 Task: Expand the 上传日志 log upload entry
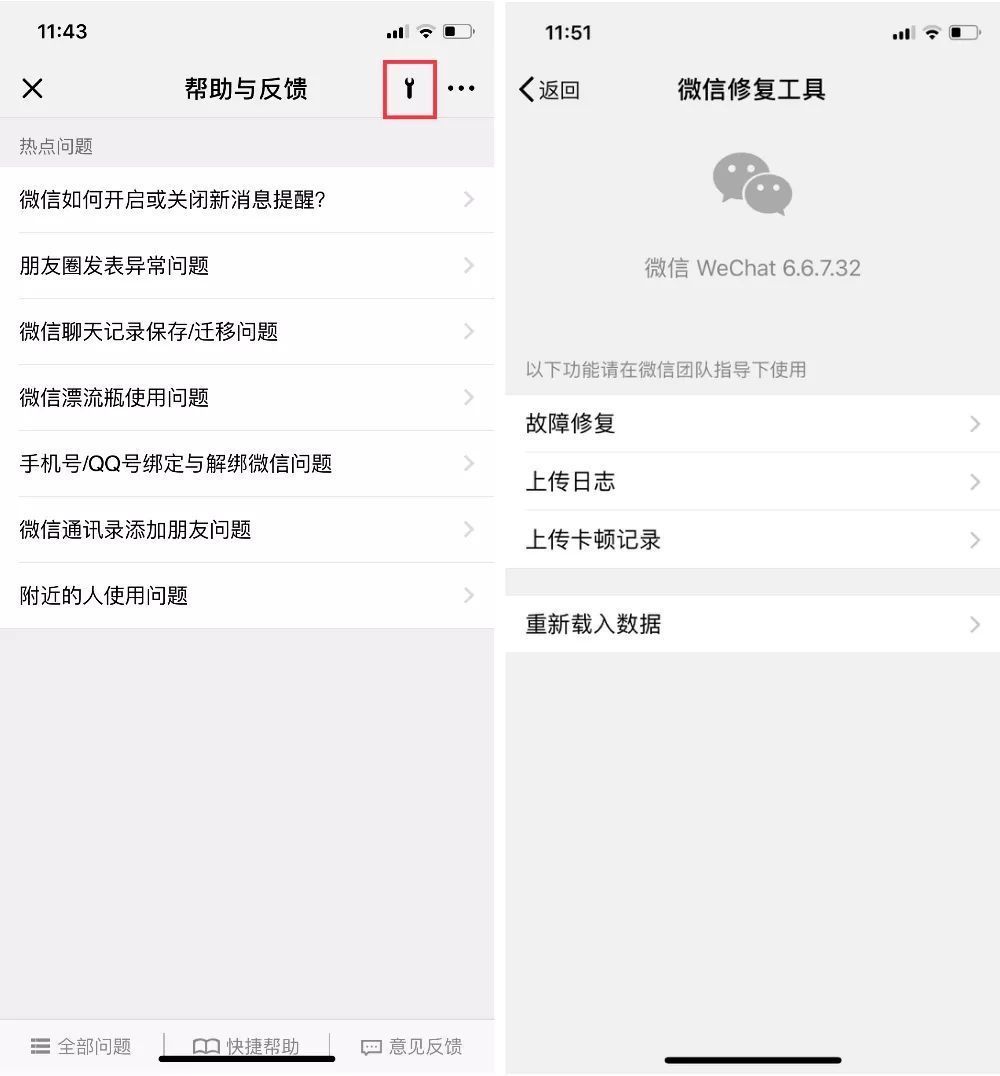click(x=750, y=482)
